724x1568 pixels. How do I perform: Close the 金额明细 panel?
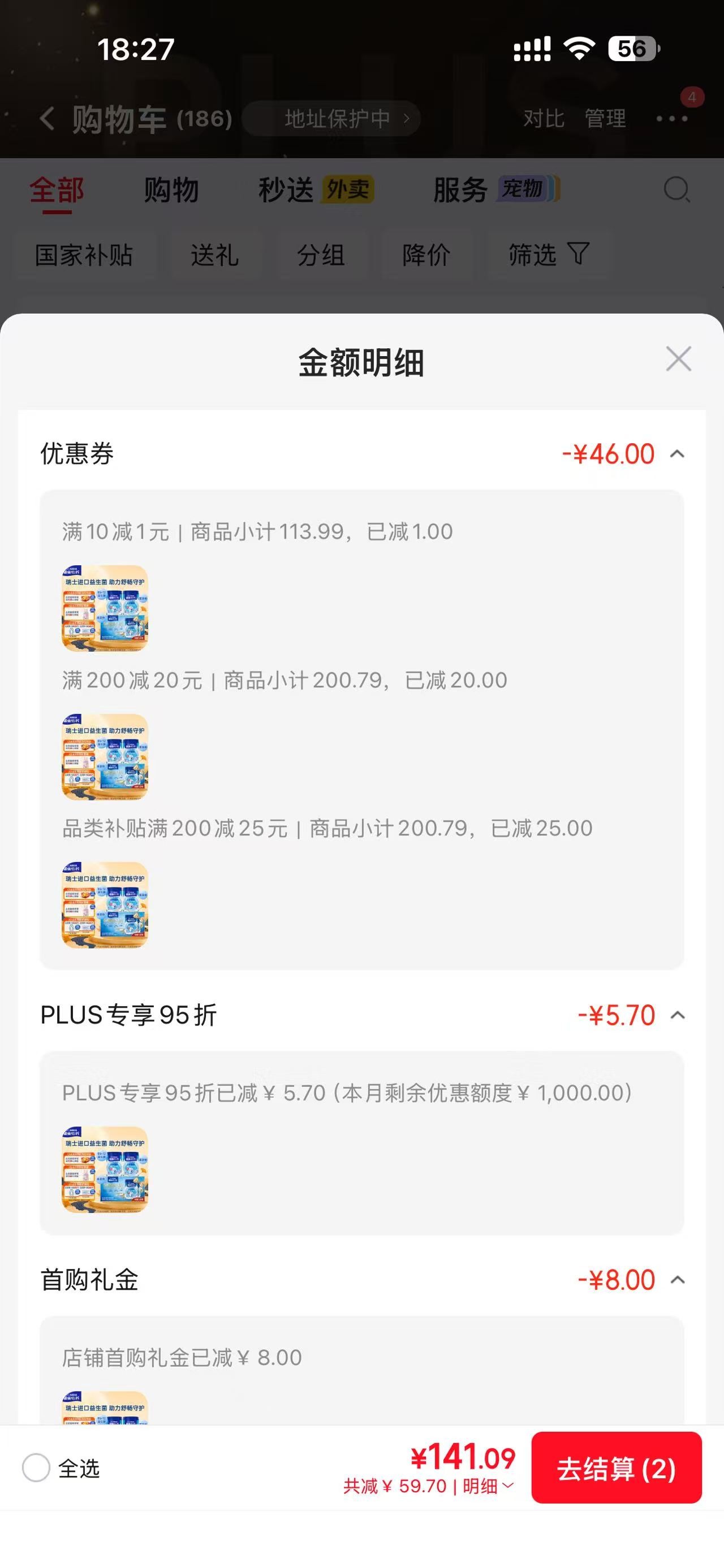pyautogui.click(x=678, y=359)
